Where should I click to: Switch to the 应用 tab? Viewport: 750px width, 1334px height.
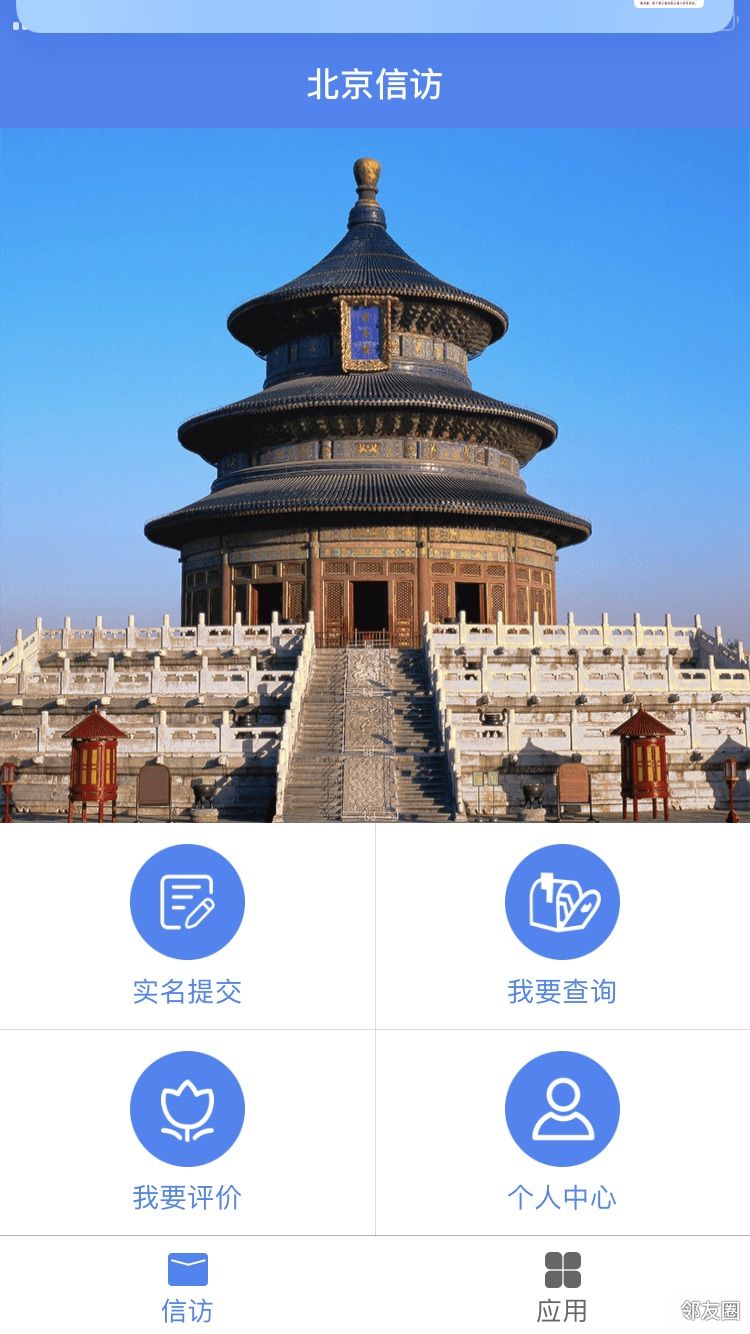pos(562,1287)
